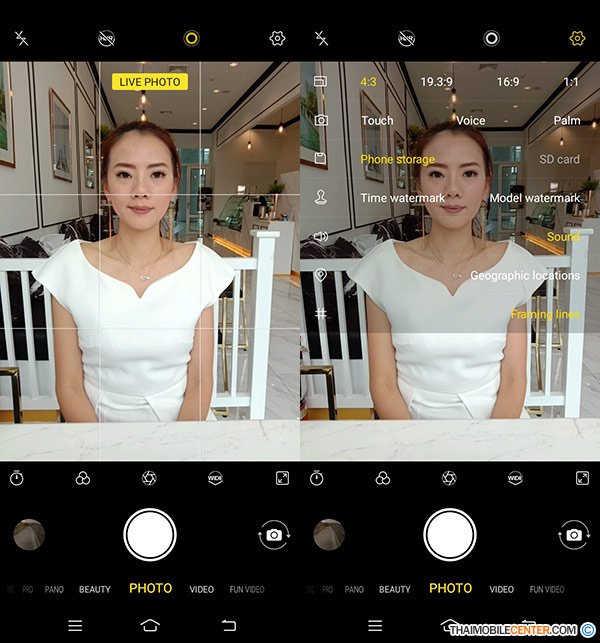Choose SD card as storage
600x643 pixels.
(x=559, y=159)
